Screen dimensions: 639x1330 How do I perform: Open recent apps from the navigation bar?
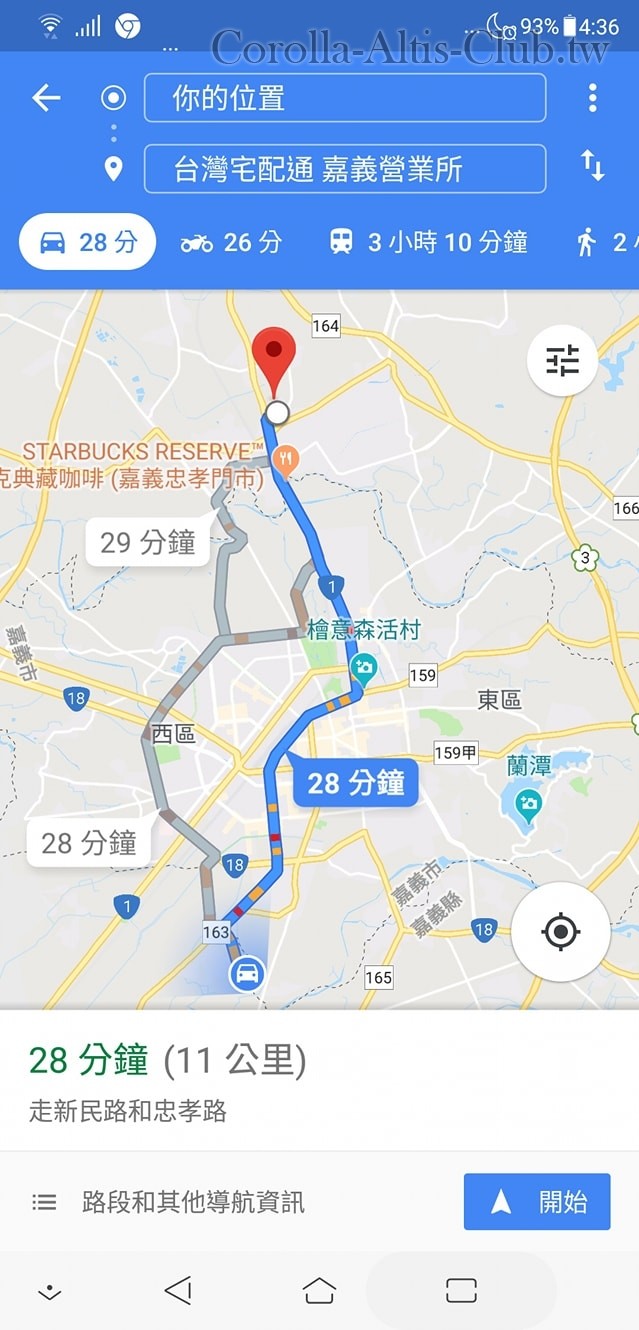click(x=461, y=1291)
